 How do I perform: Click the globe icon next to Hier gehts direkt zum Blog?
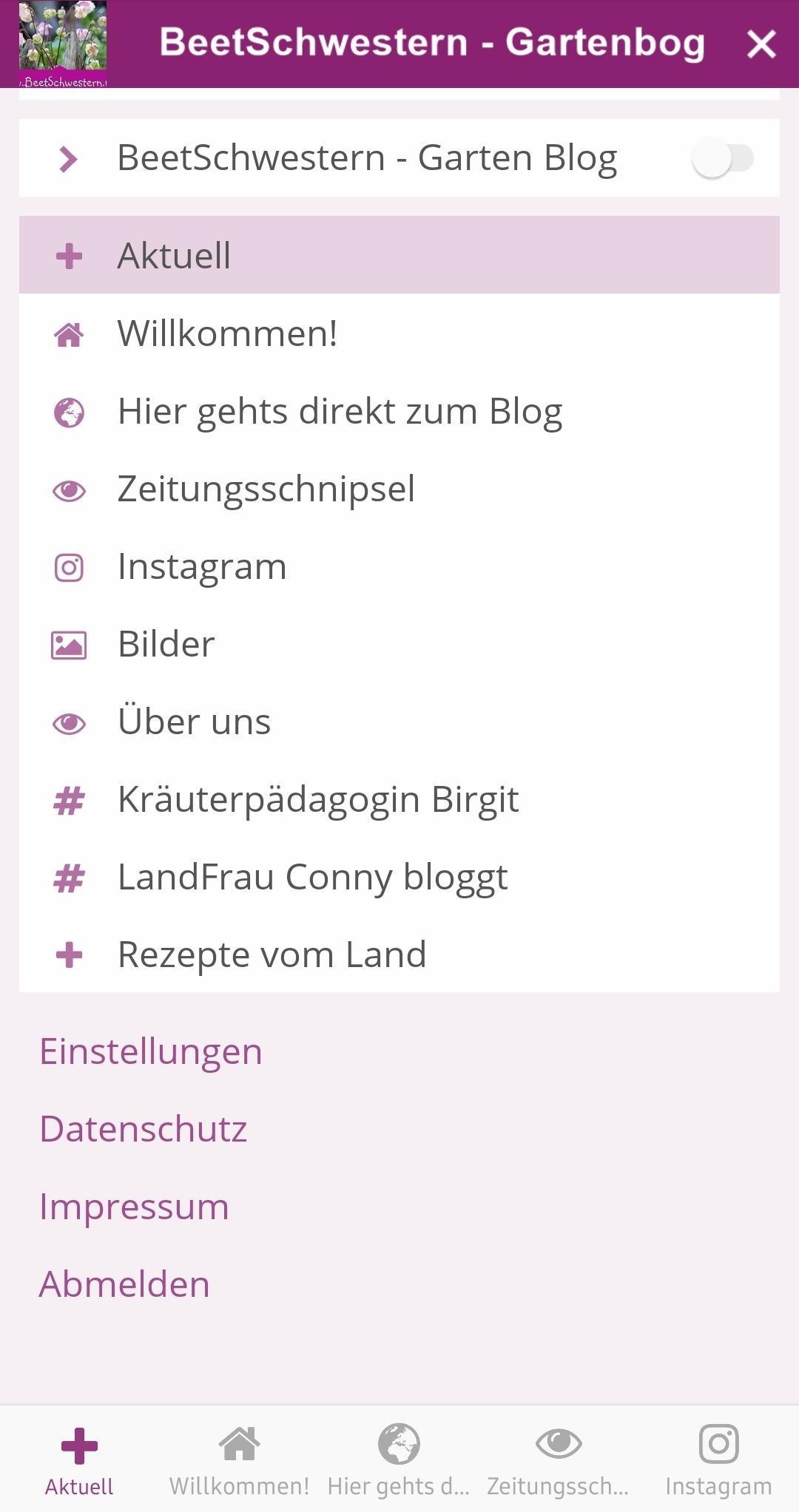coord(69,411)
